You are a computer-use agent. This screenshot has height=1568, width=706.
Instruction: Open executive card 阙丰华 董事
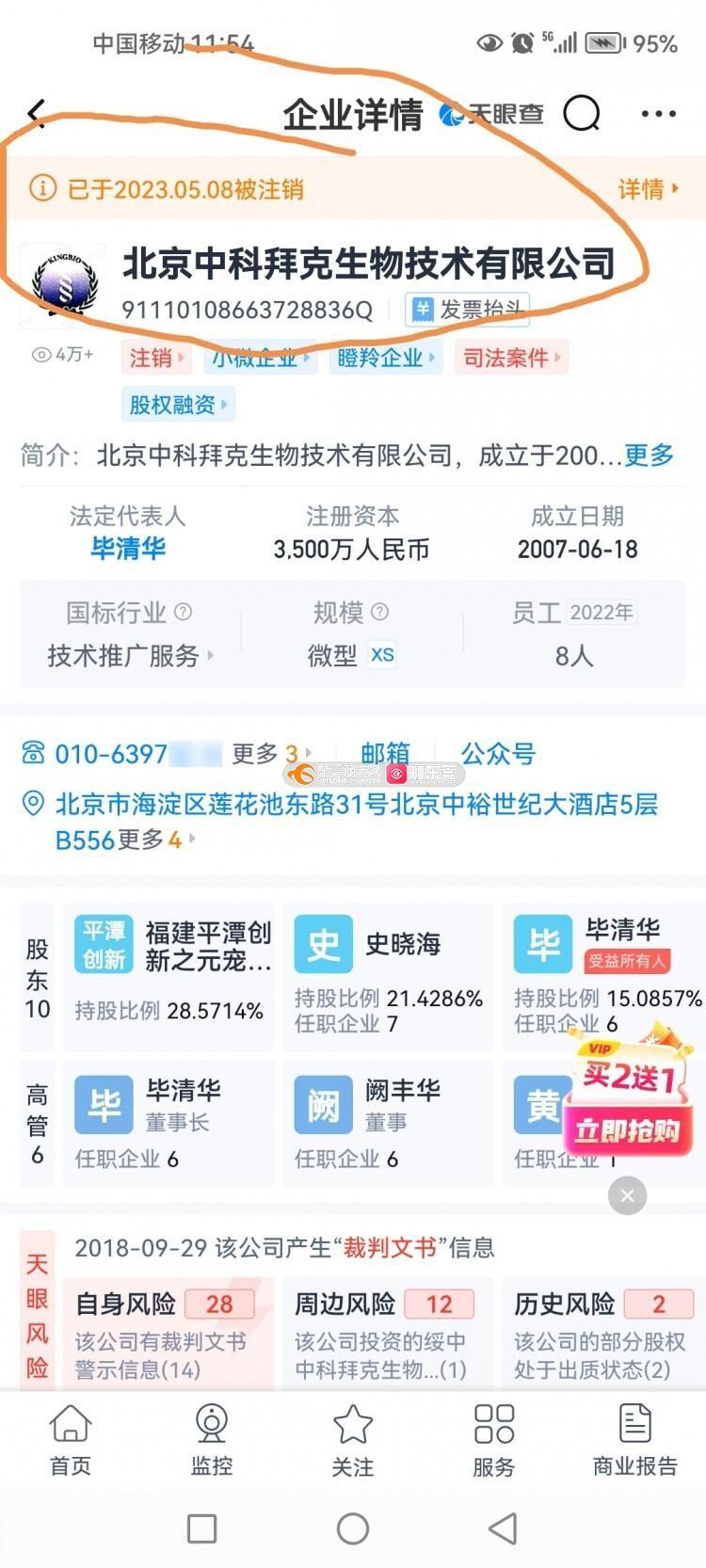click(x=387, y=1122)
